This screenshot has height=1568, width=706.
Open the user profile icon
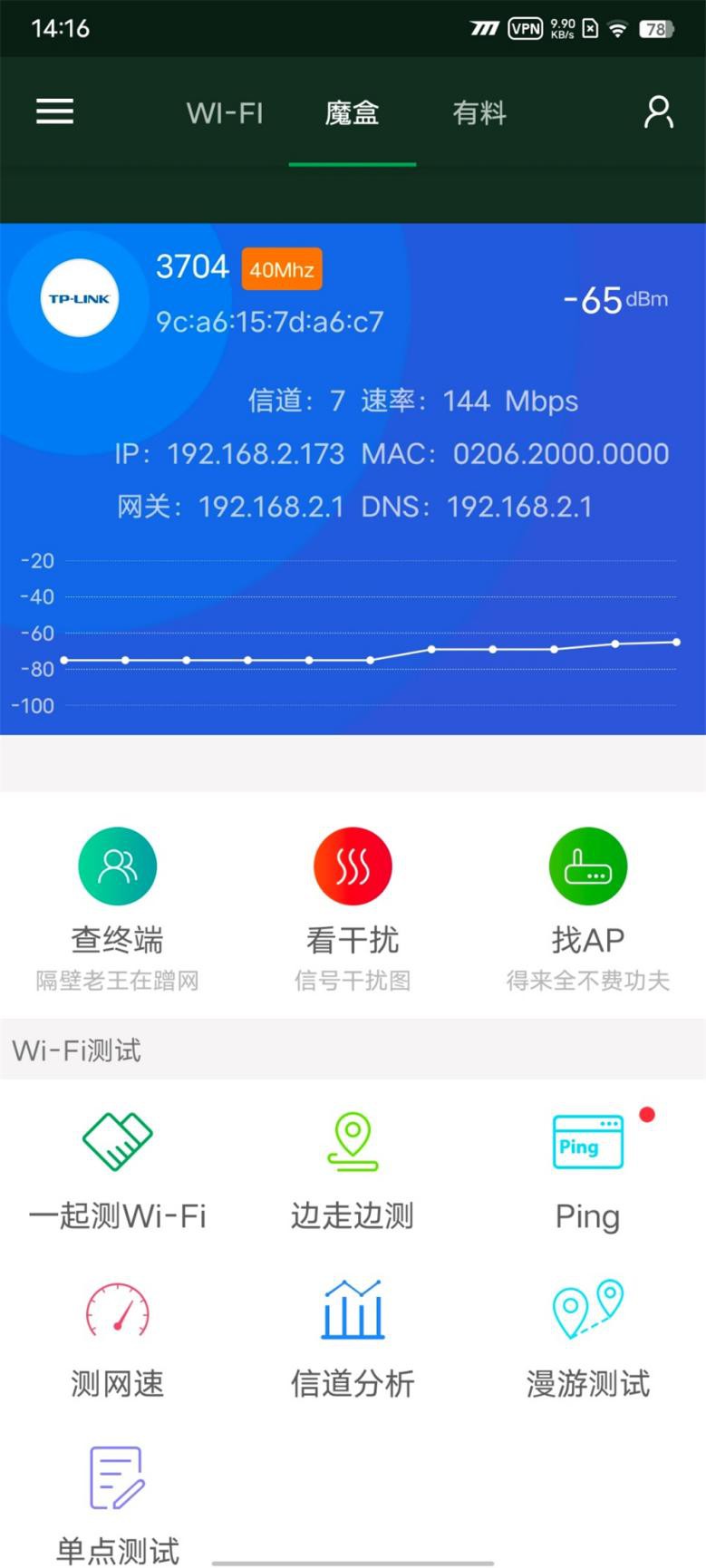coord(658,112)
